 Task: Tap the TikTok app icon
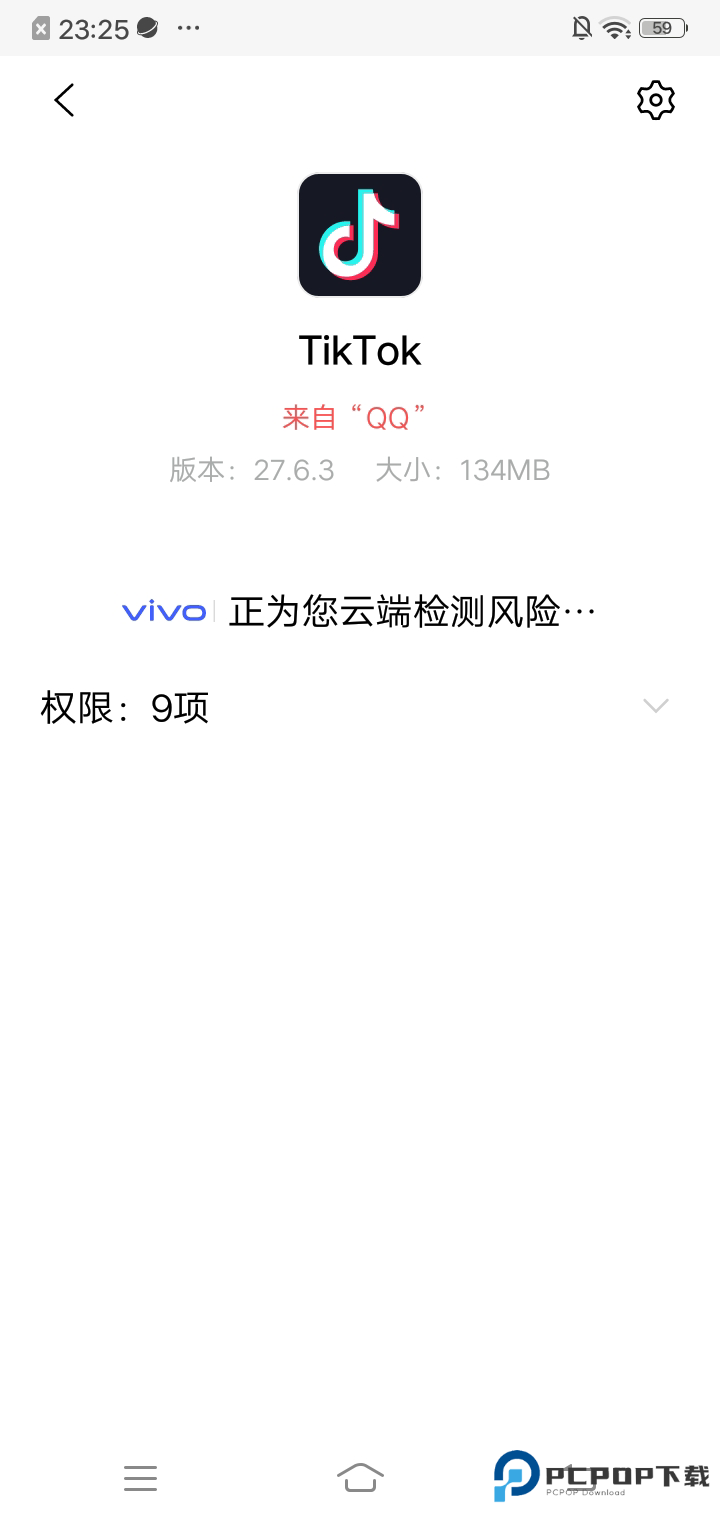tap(360, 234)
